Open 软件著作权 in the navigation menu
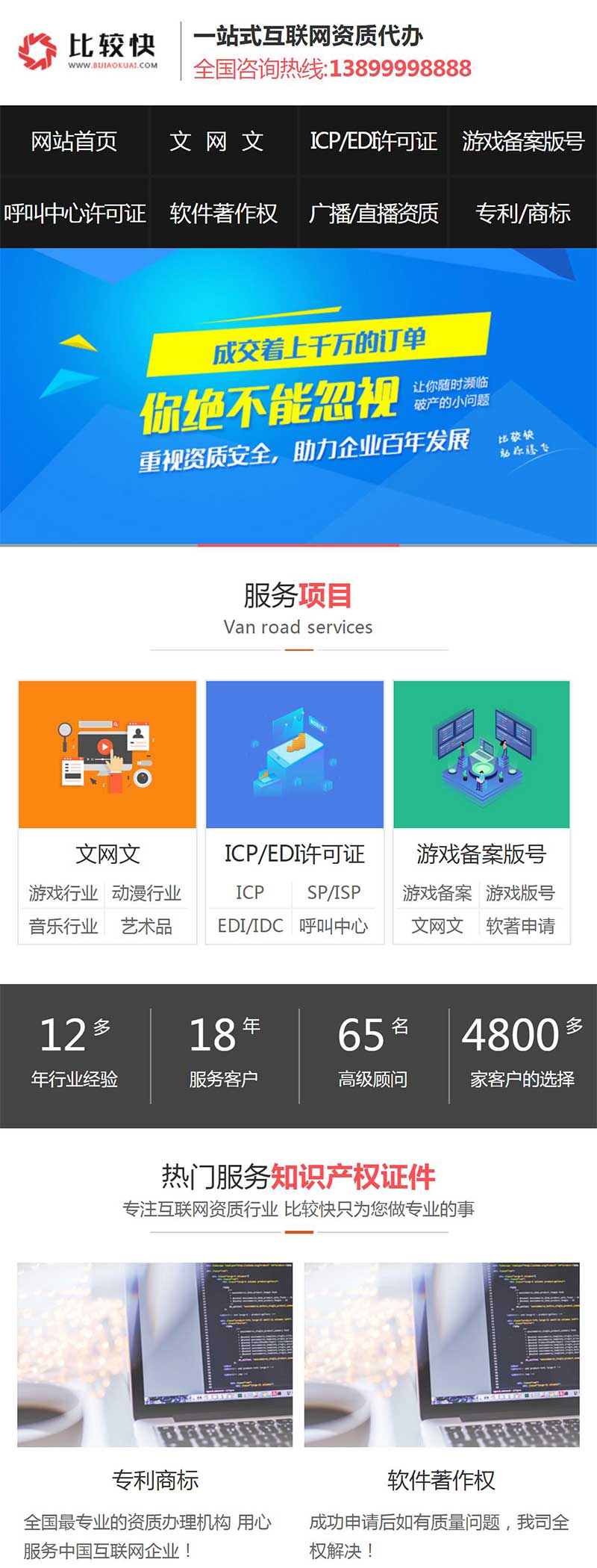This screenshot has width=597, height=1568. (224, 214)
